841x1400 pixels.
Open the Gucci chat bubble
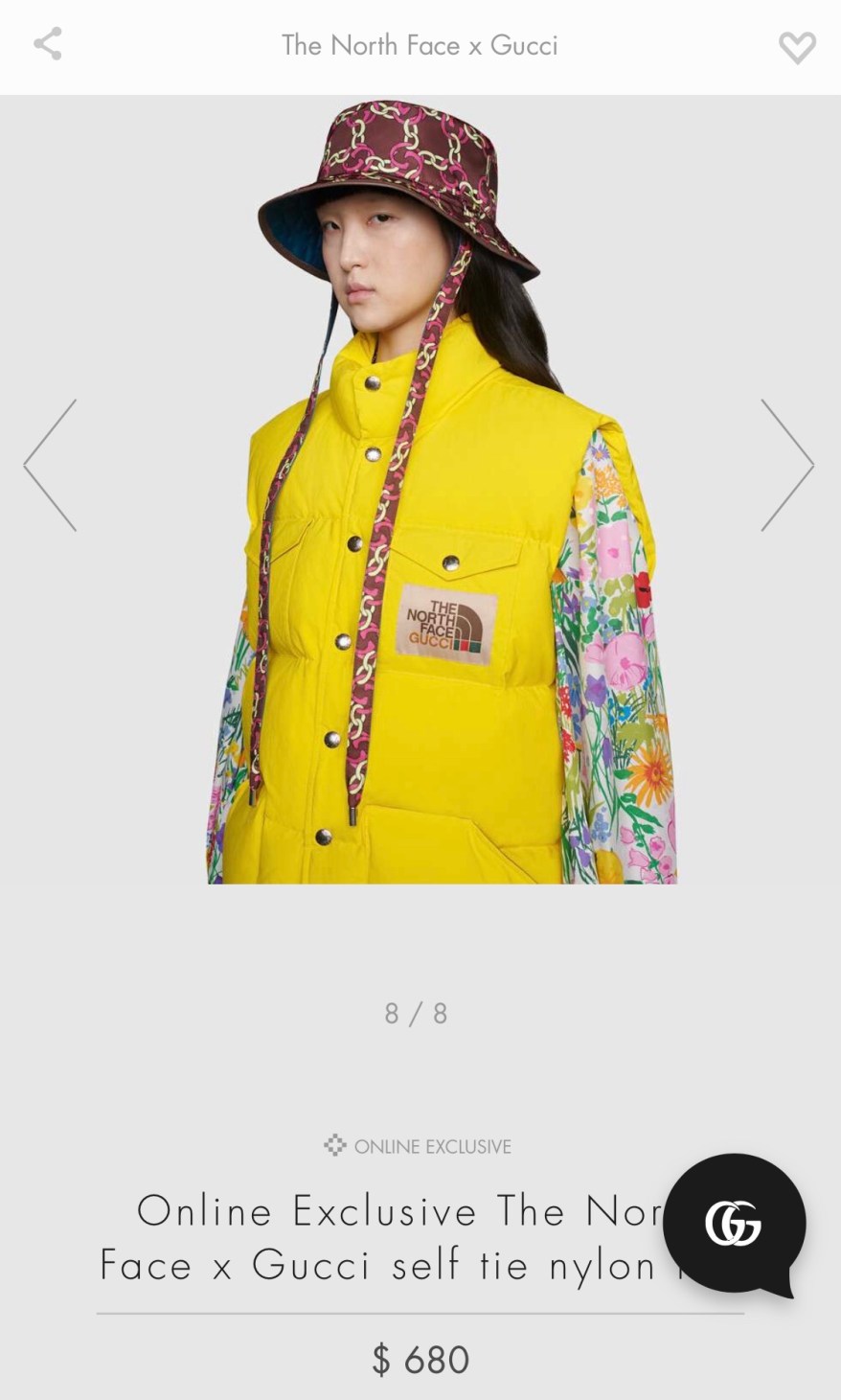coord(734,1224)
